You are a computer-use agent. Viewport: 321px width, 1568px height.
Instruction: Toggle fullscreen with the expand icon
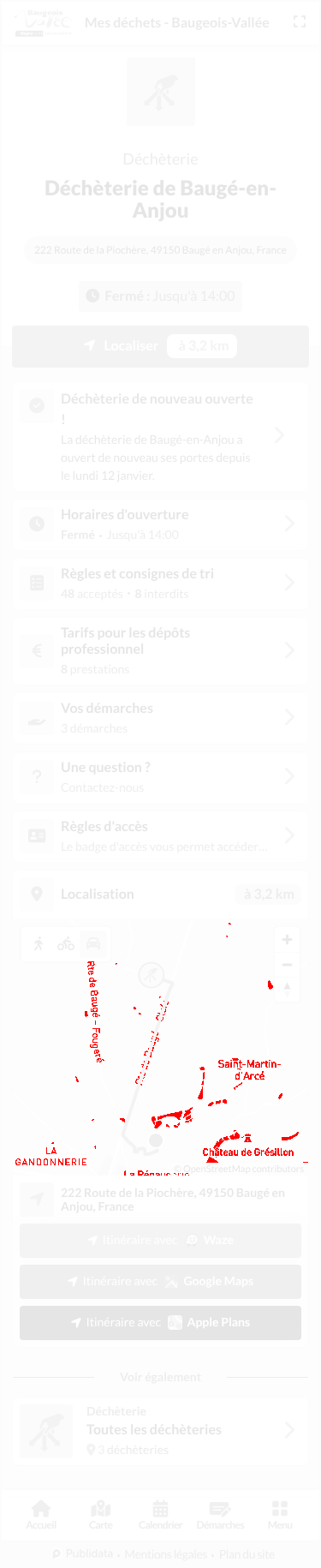tap(299, 22)
